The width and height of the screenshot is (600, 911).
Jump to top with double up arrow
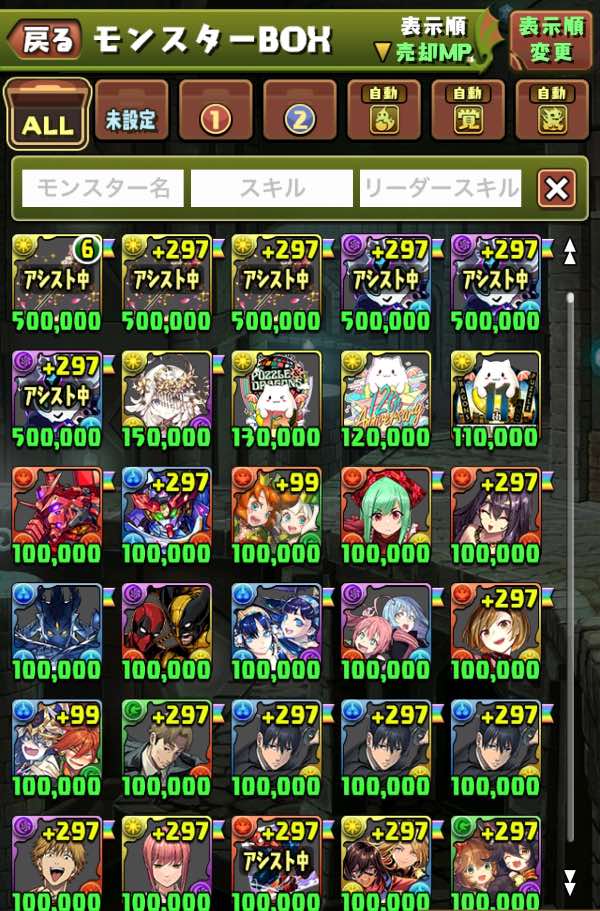570,251
